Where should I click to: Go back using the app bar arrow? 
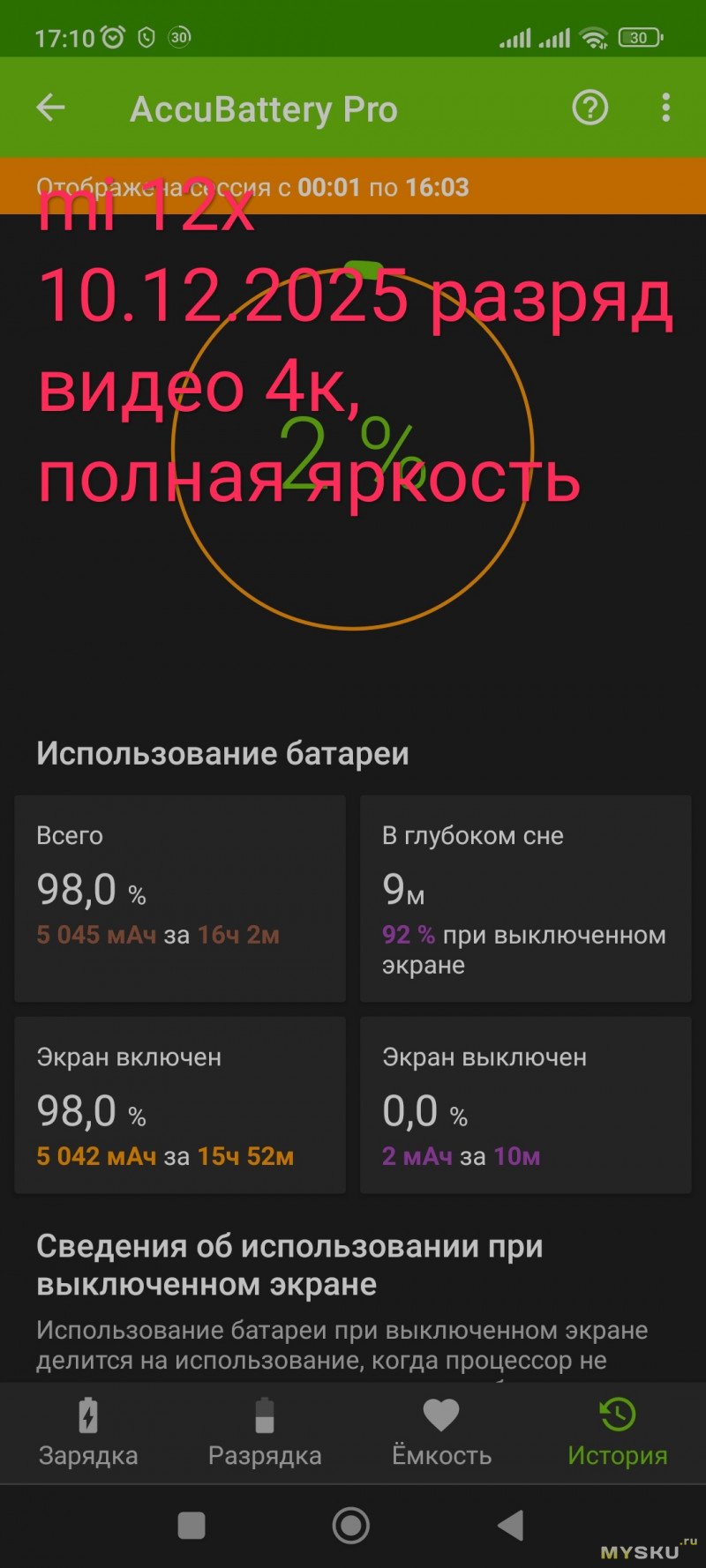pyautogui.click(x=51, y=108)
